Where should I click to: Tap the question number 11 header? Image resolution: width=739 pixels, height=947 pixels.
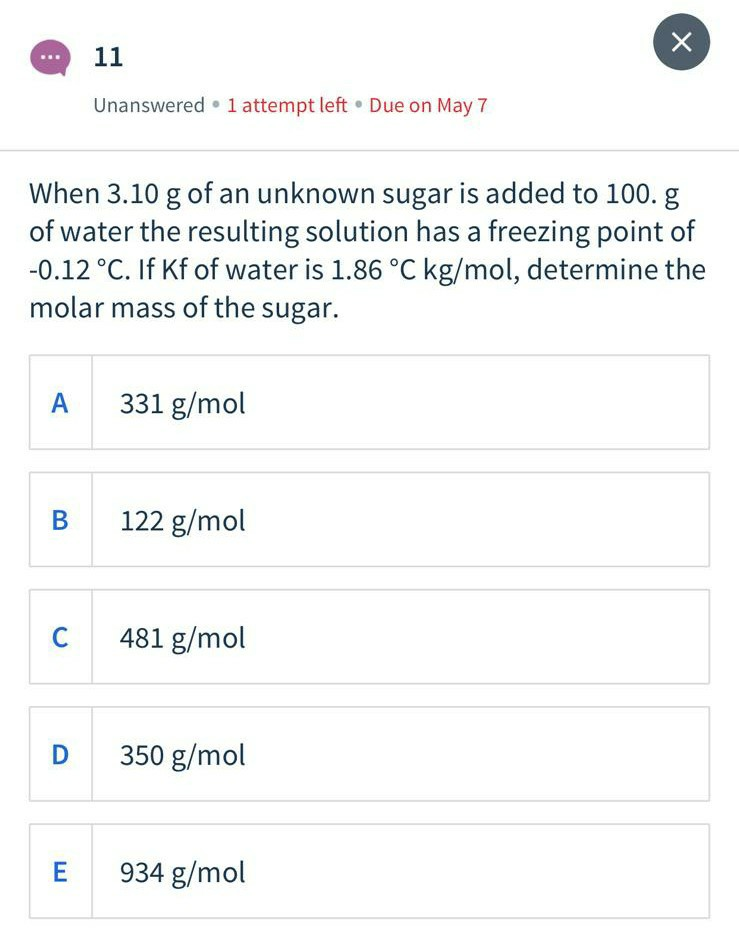pos(107,56)
